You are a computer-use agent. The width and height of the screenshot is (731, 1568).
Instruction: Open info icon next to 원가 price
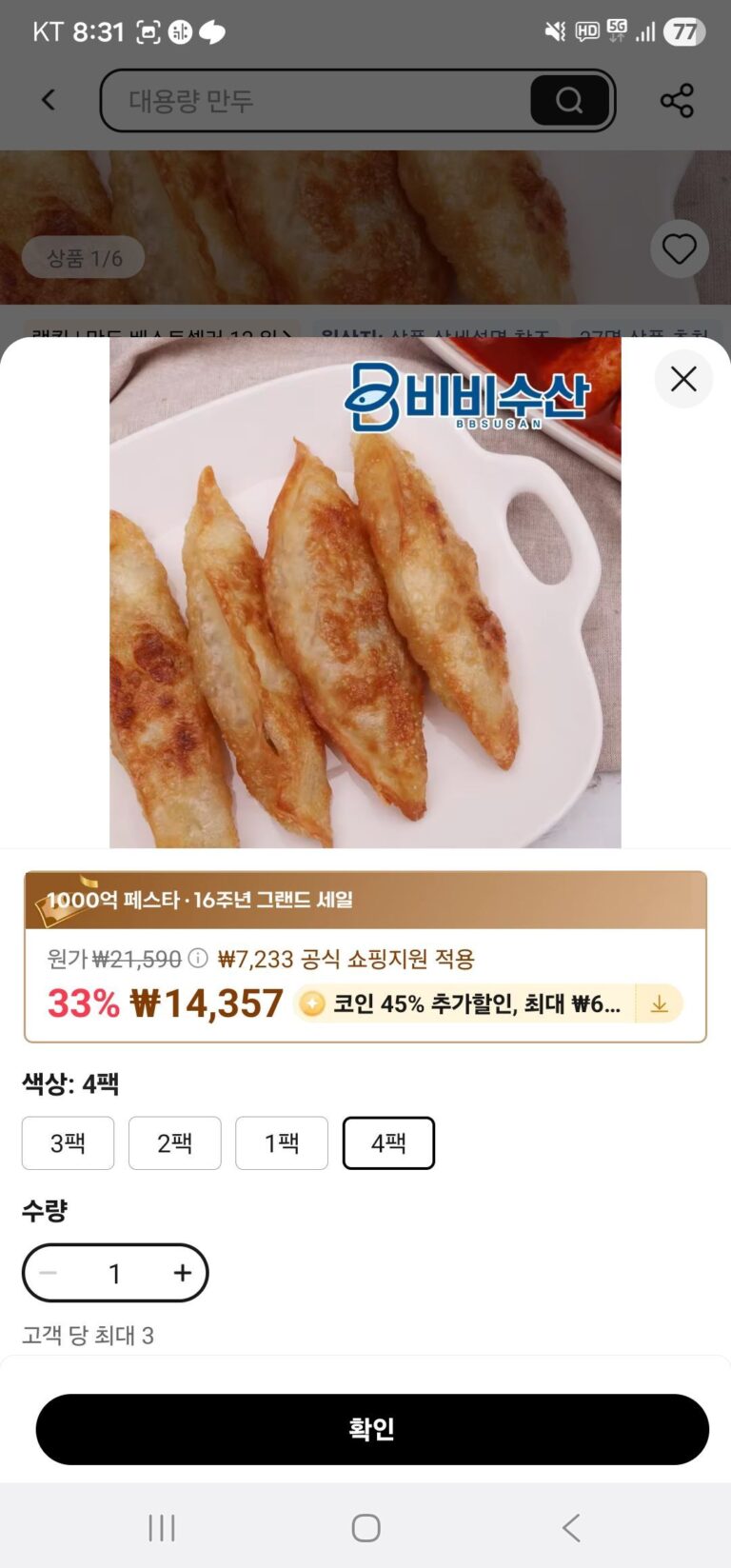198,958
